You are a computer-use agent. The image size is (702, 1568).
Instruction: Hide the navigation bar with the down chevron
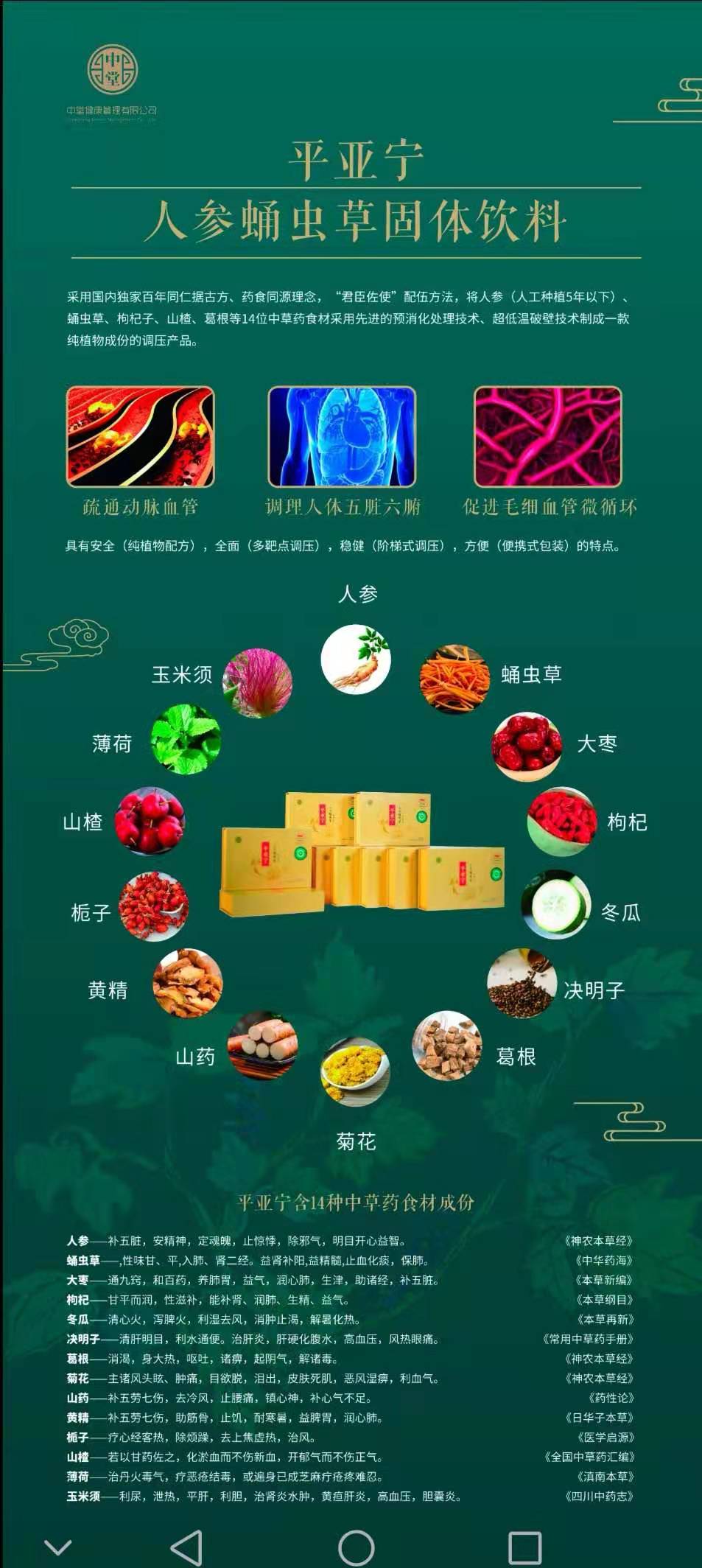pos(58,1546)
